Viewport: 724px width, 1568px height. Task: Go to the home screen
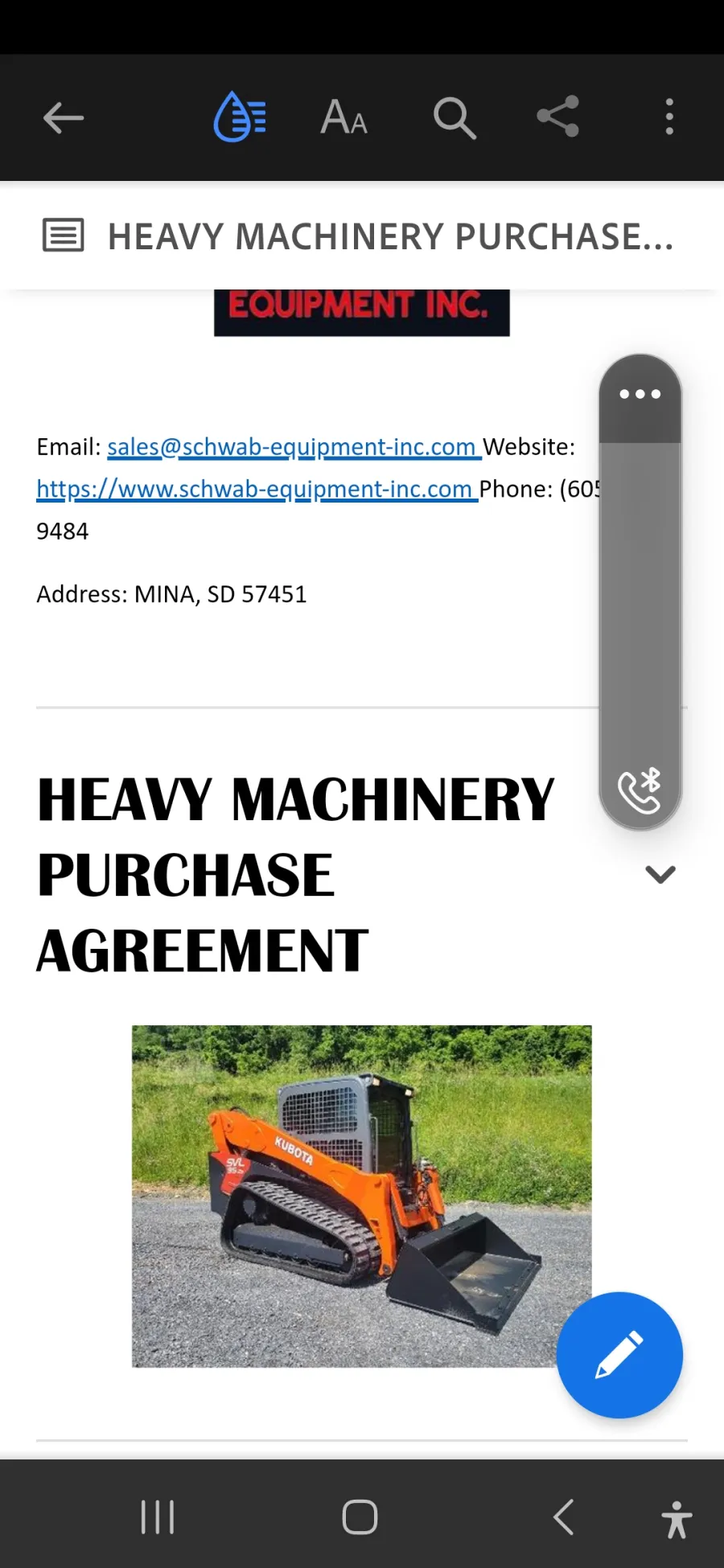pos(360,1517)
